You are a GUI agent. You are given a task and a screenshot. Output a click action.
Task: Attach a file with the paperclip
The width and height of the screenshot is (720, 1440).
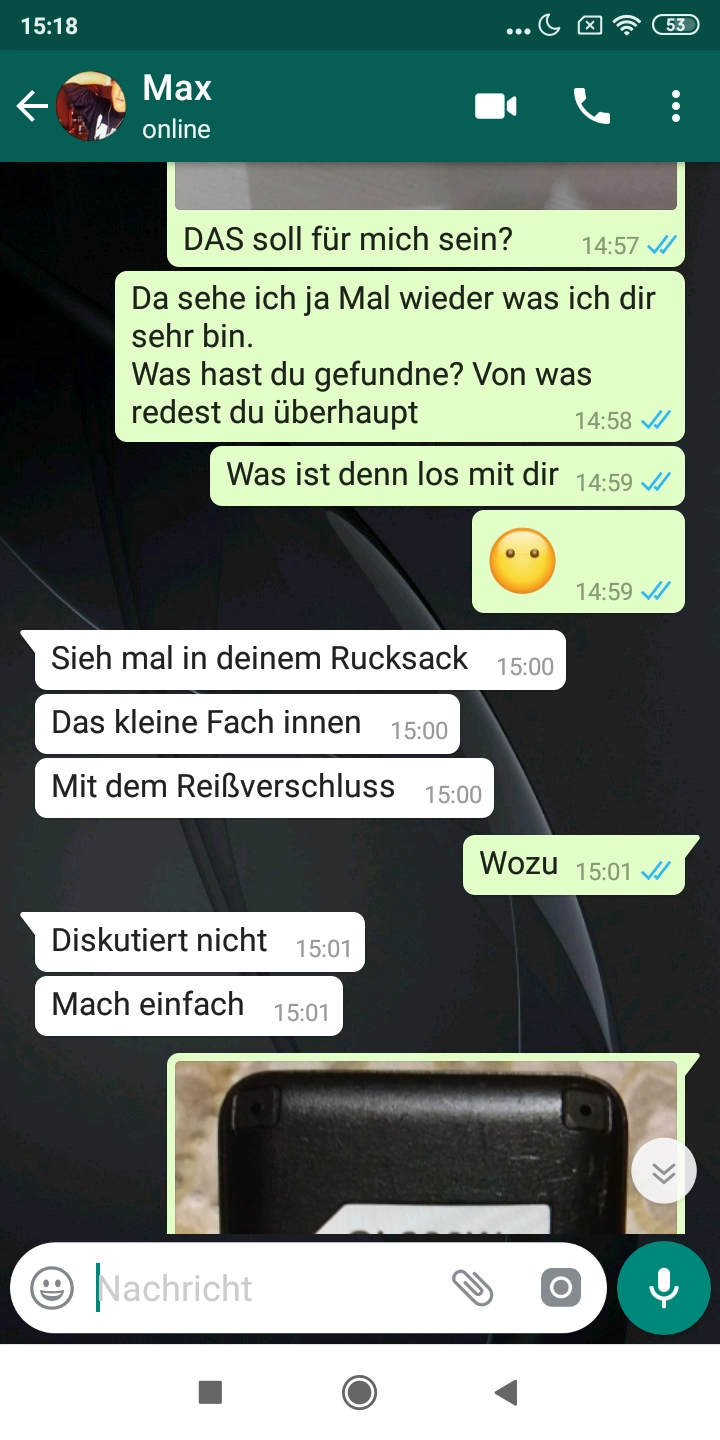(x=473, y=1288)
